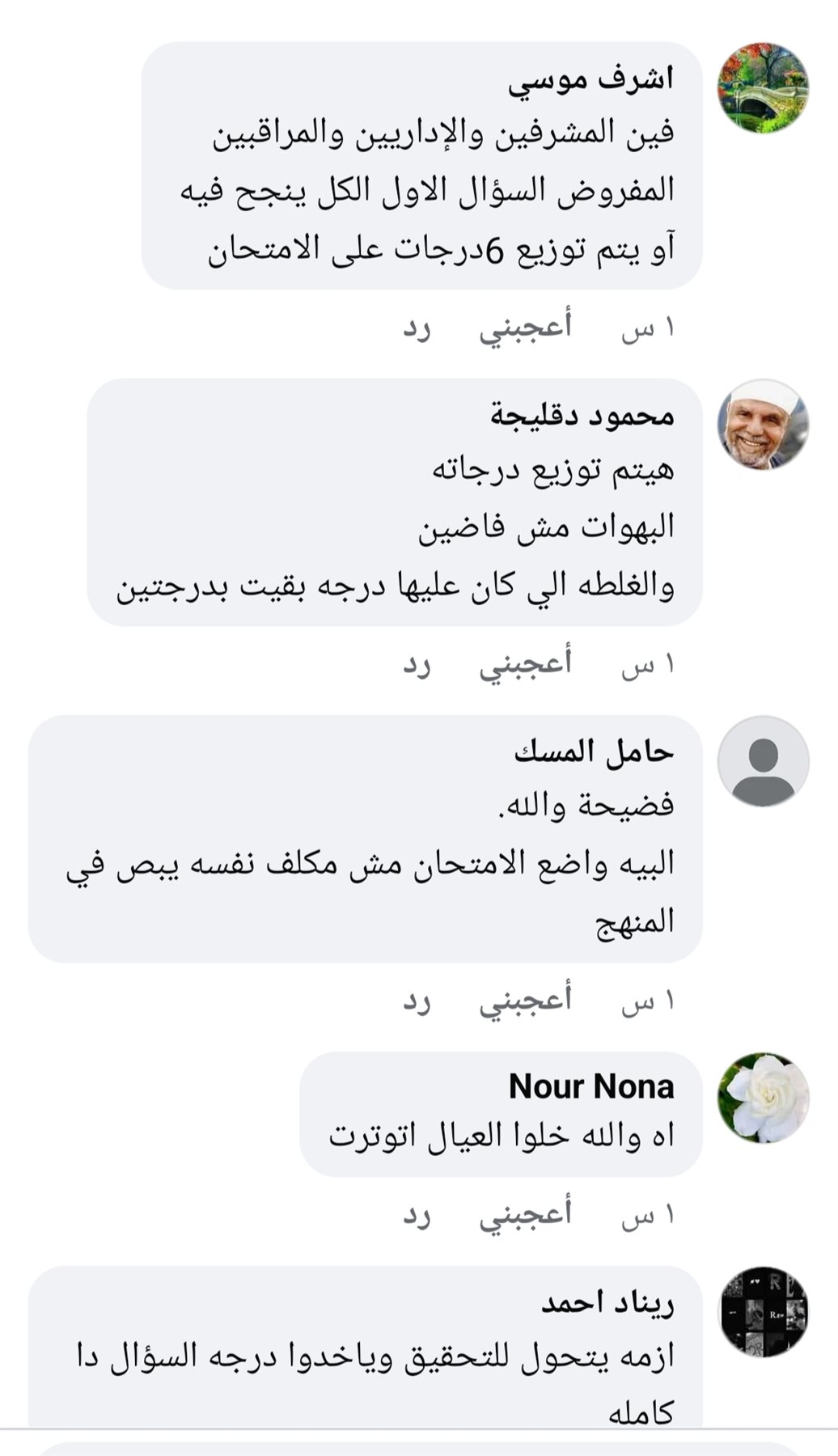Open Nour Nona's profile picture
This screenshot has width=838, height=1456.
763,1098
